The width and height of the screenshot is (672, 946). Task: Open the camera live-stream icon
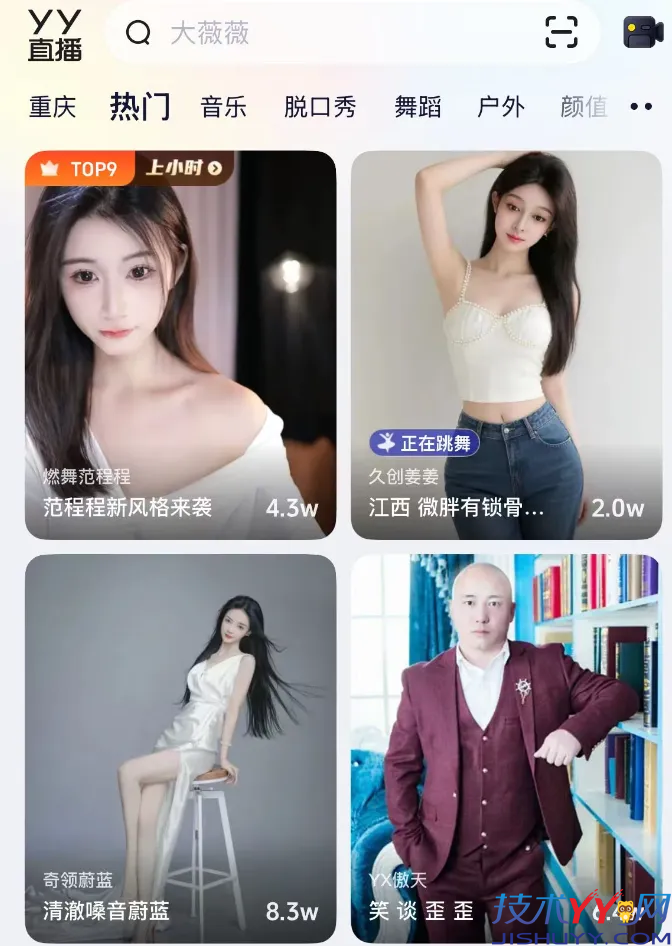643,32
